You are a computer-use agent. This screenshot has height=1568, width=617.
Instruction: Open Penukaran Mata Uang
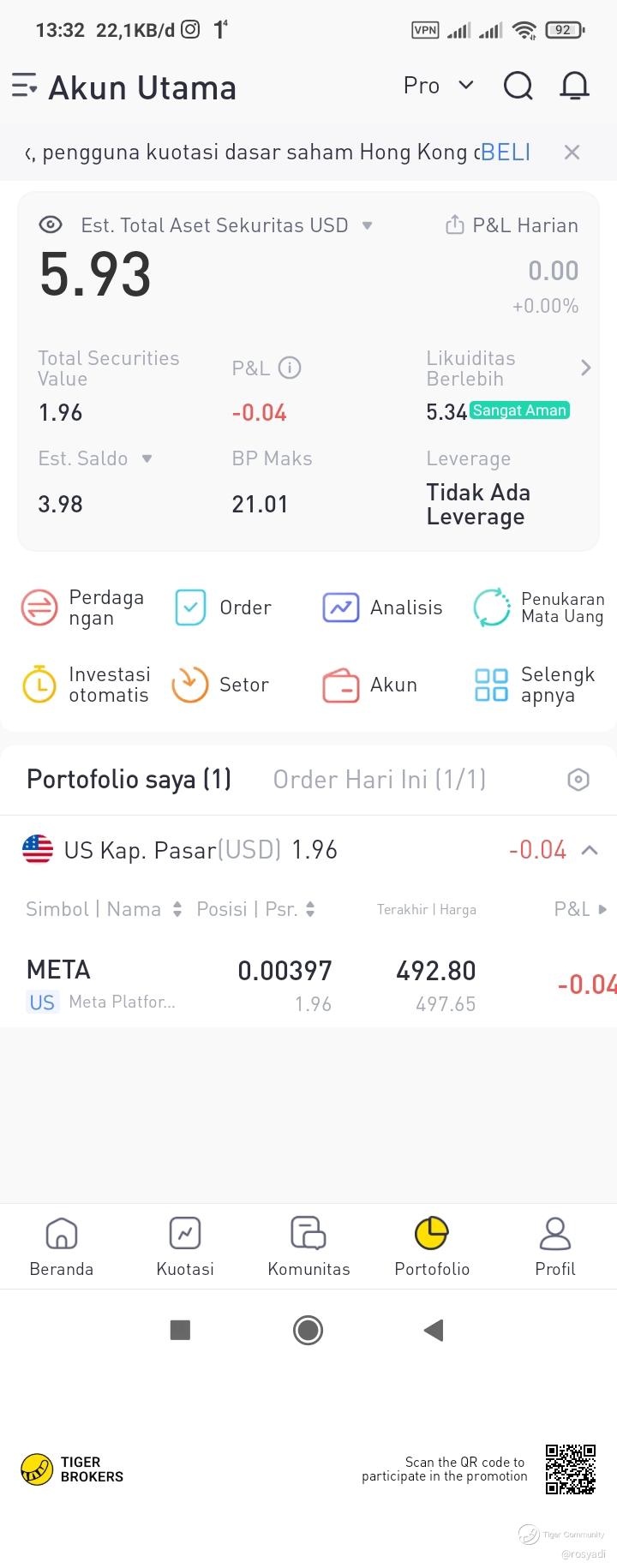click(538, 607)
